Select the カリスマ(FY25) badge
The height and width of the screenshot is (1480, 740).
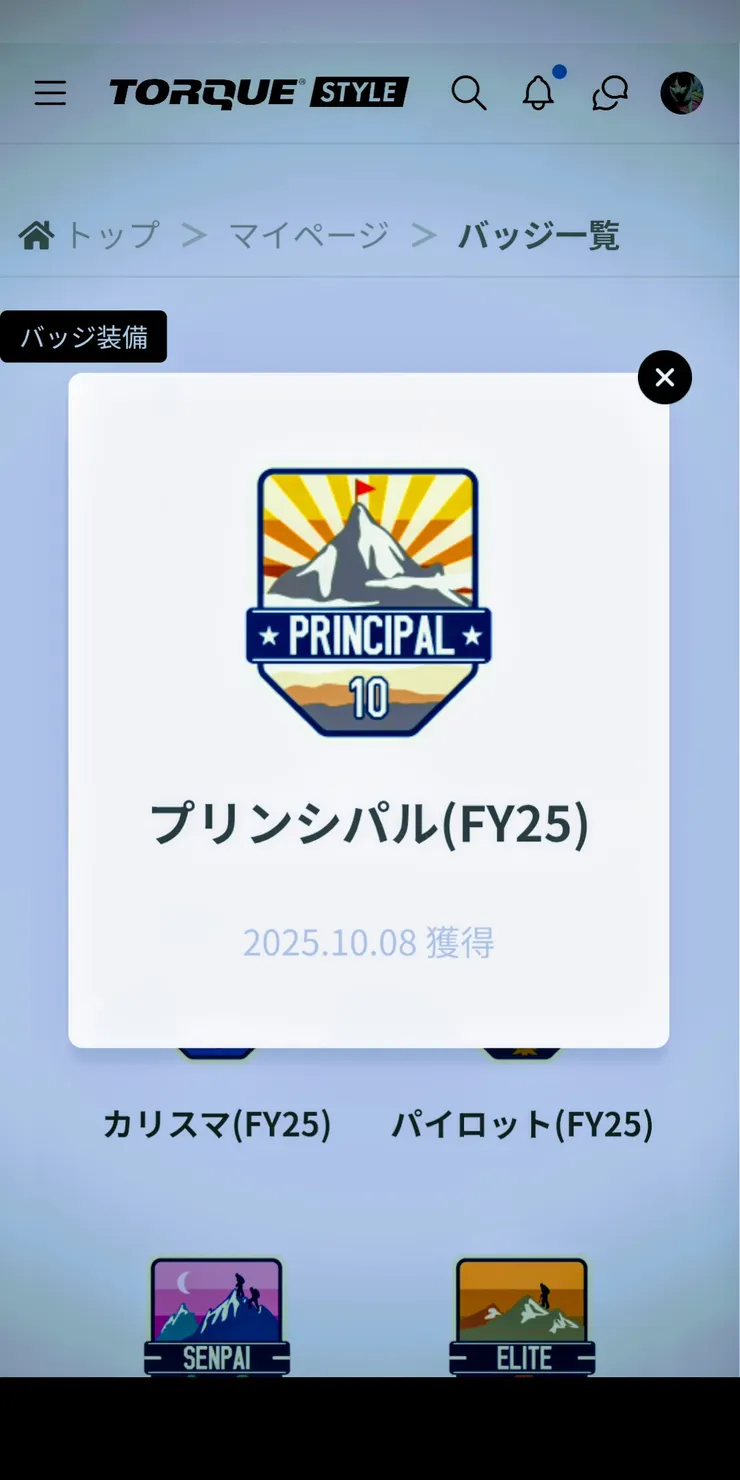217,1124
